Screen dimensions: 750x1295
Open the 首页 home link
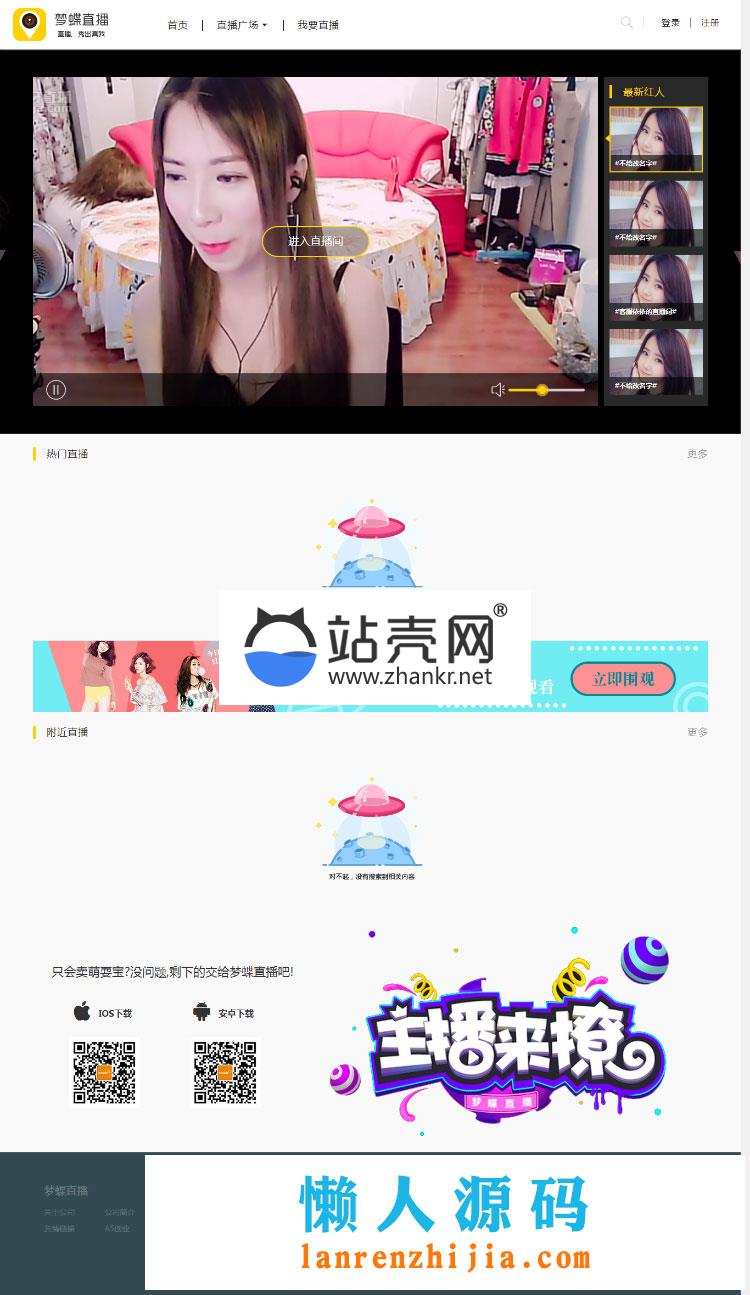pyautogui.click(x=177, y=25)
